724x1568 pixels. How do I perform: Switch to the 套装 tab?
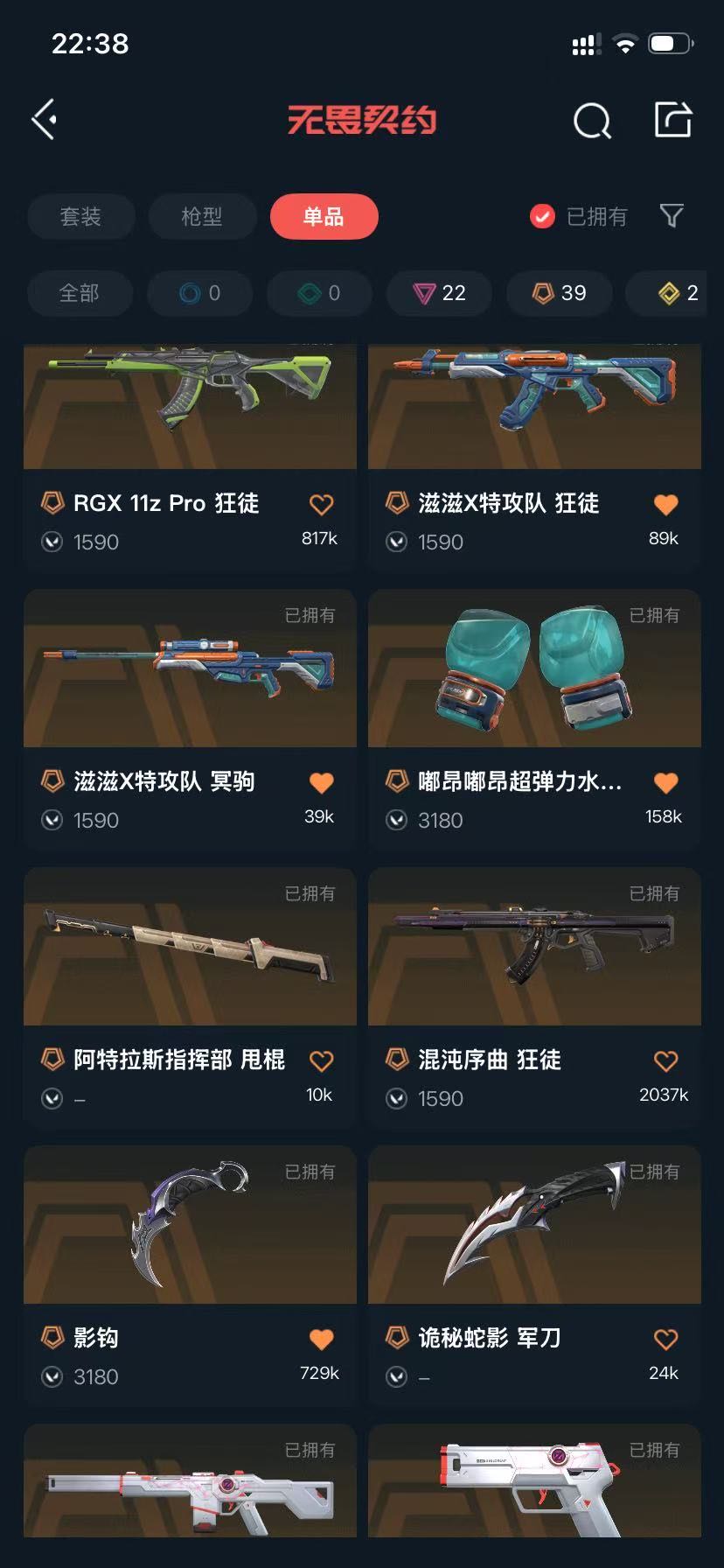pyautogui.click(x=80, y=216)
